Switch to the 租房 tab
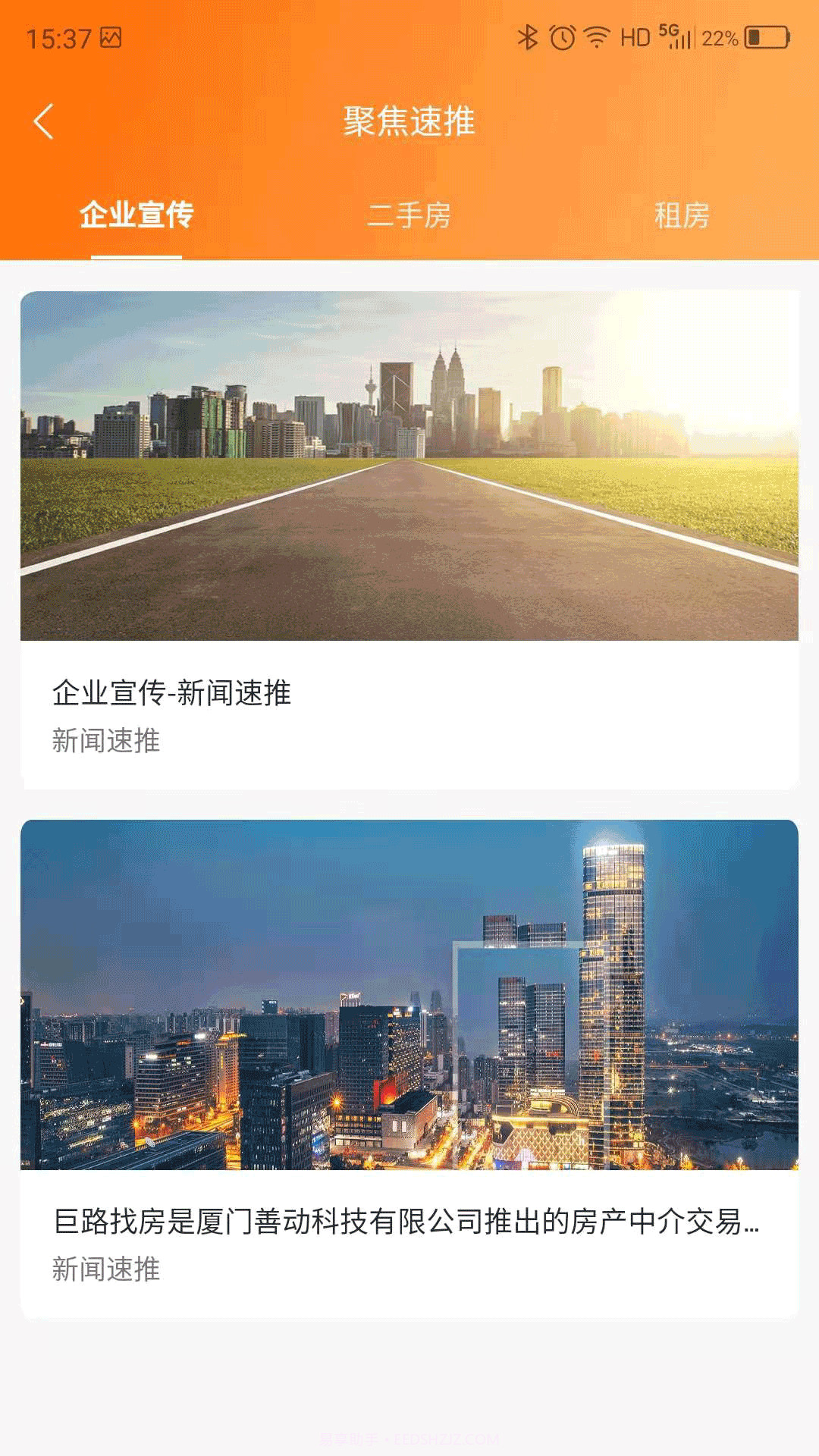The width and height of the screenshot is (819, 1456). tap(680, 216)
